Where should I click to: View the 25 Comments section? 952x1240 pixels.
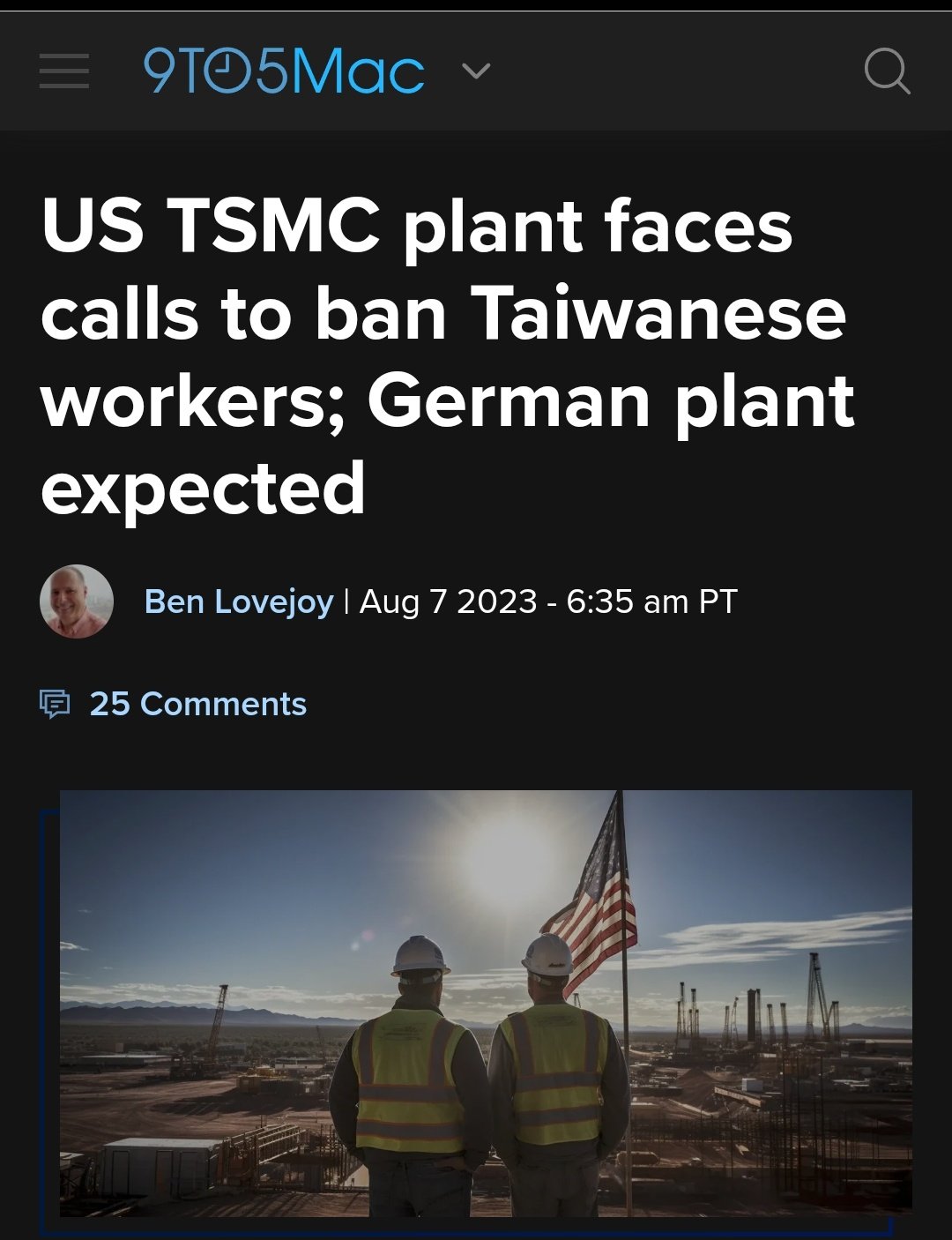coord(197,704)
